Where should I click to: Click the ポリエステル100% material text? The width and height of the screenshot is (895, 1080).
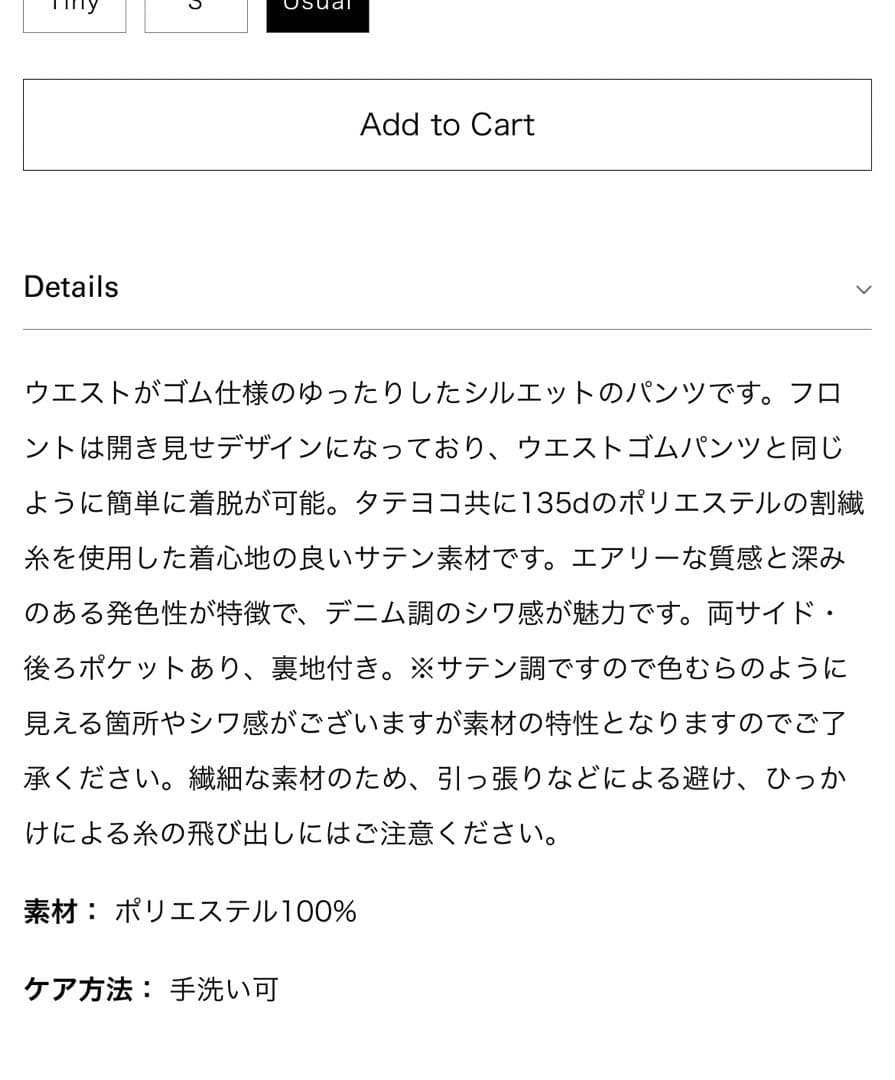(x=236, y=911)
